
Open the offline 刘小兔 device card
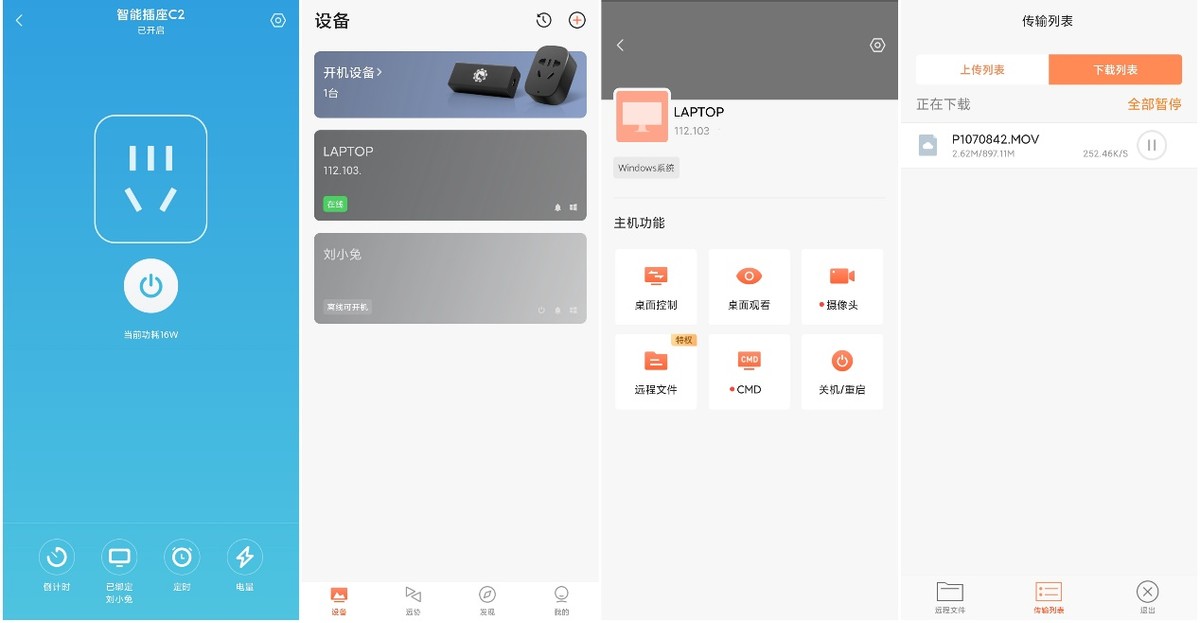(450, 278)
